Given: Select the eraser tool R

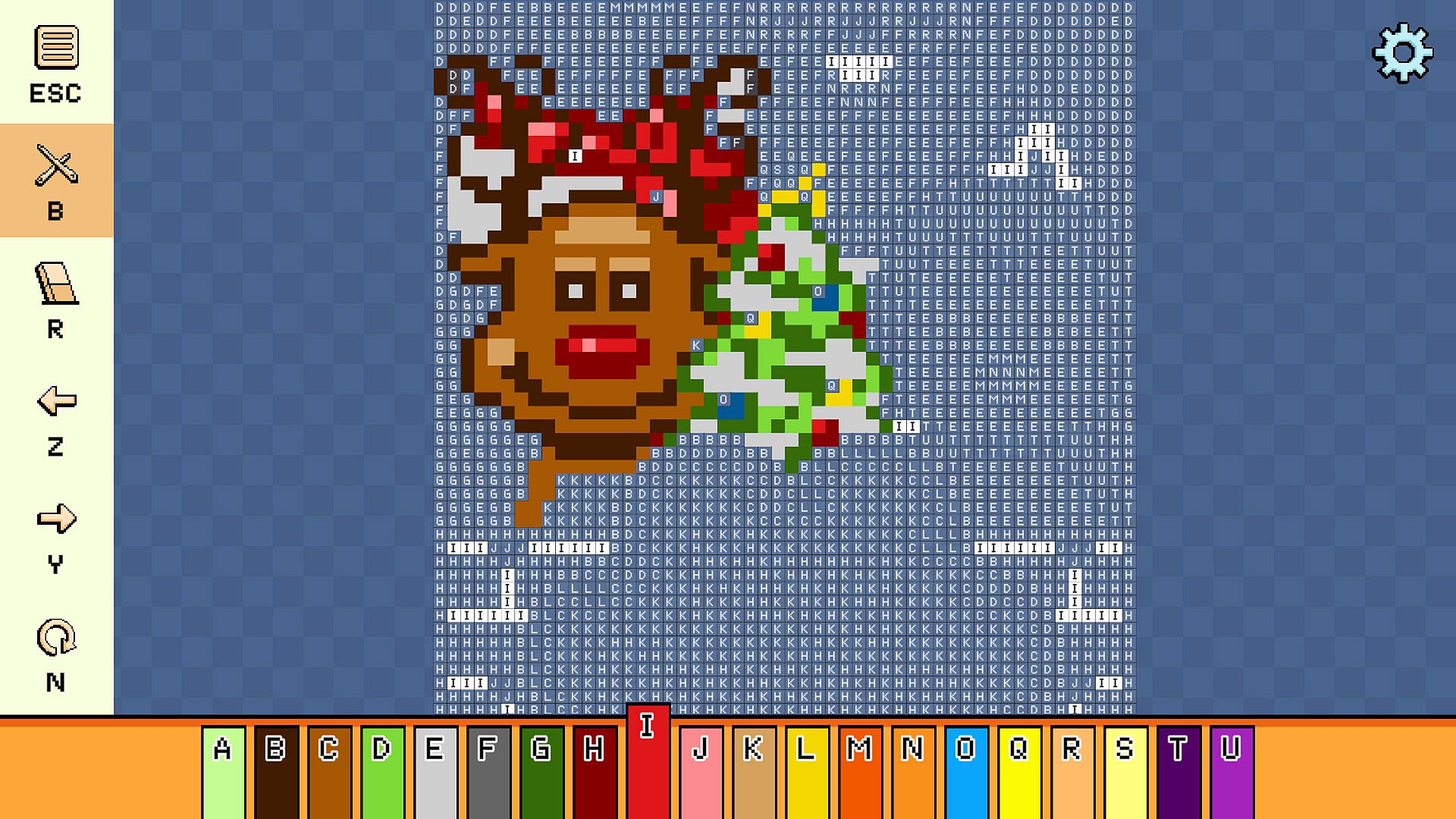Looking at the screenshot, I should point(56,299).
